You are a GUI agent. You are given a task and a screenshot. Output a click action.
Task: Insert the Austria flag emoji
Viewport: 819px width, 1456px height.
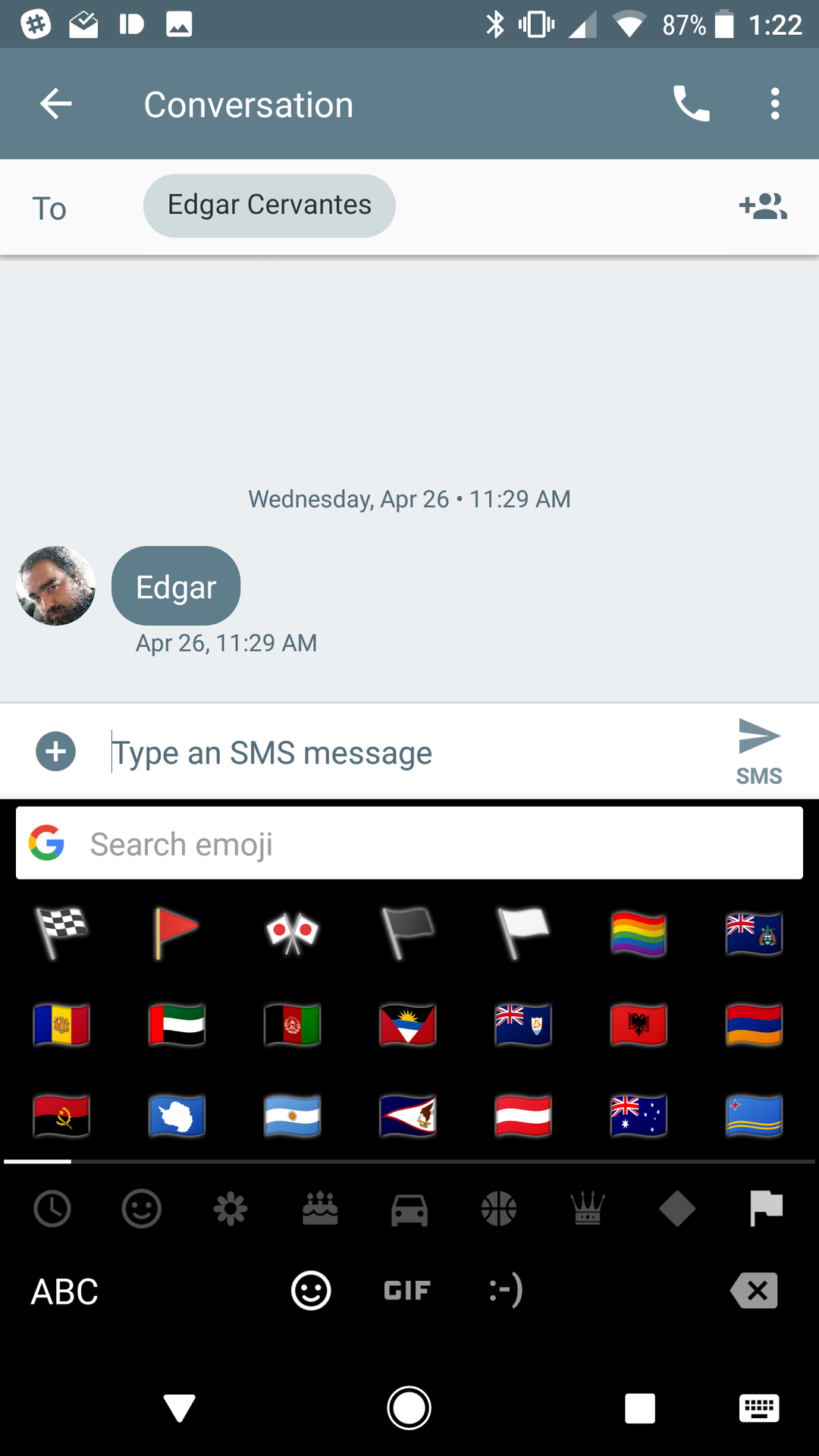click(x=523, y=1116)
